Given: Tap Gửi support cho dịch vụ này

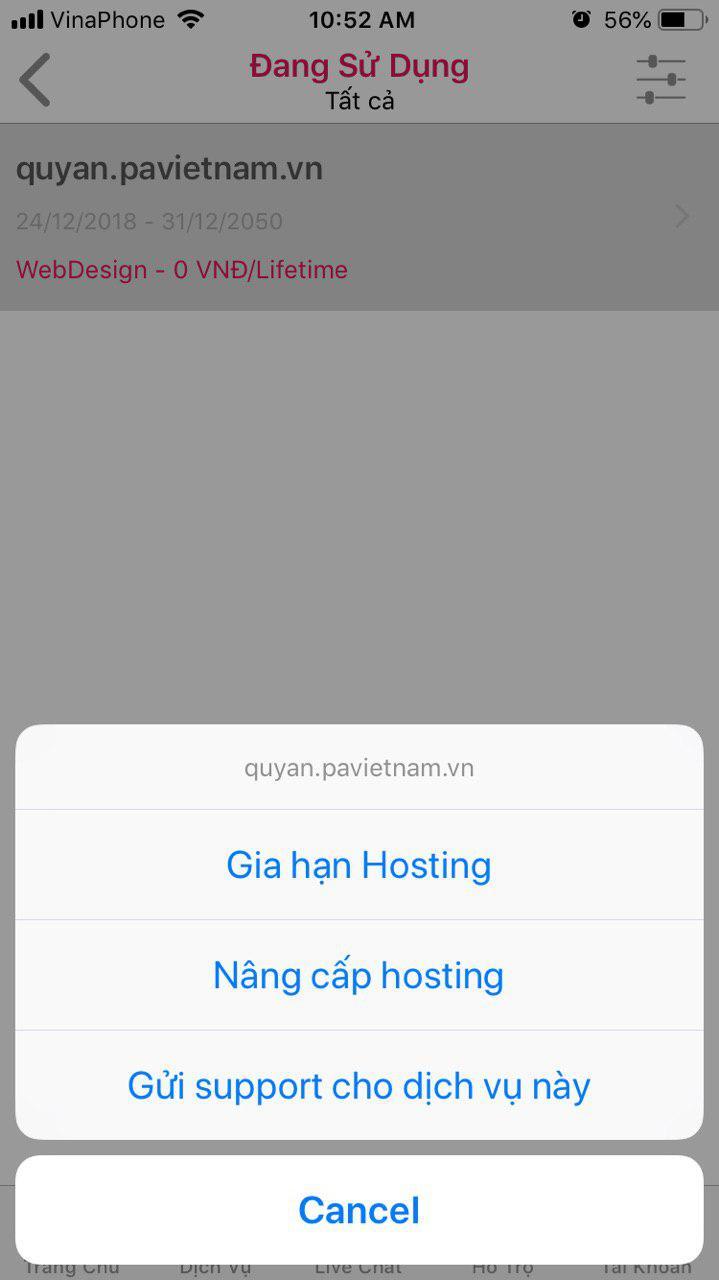Looking at the screenshot, I should click(359, 1085).
